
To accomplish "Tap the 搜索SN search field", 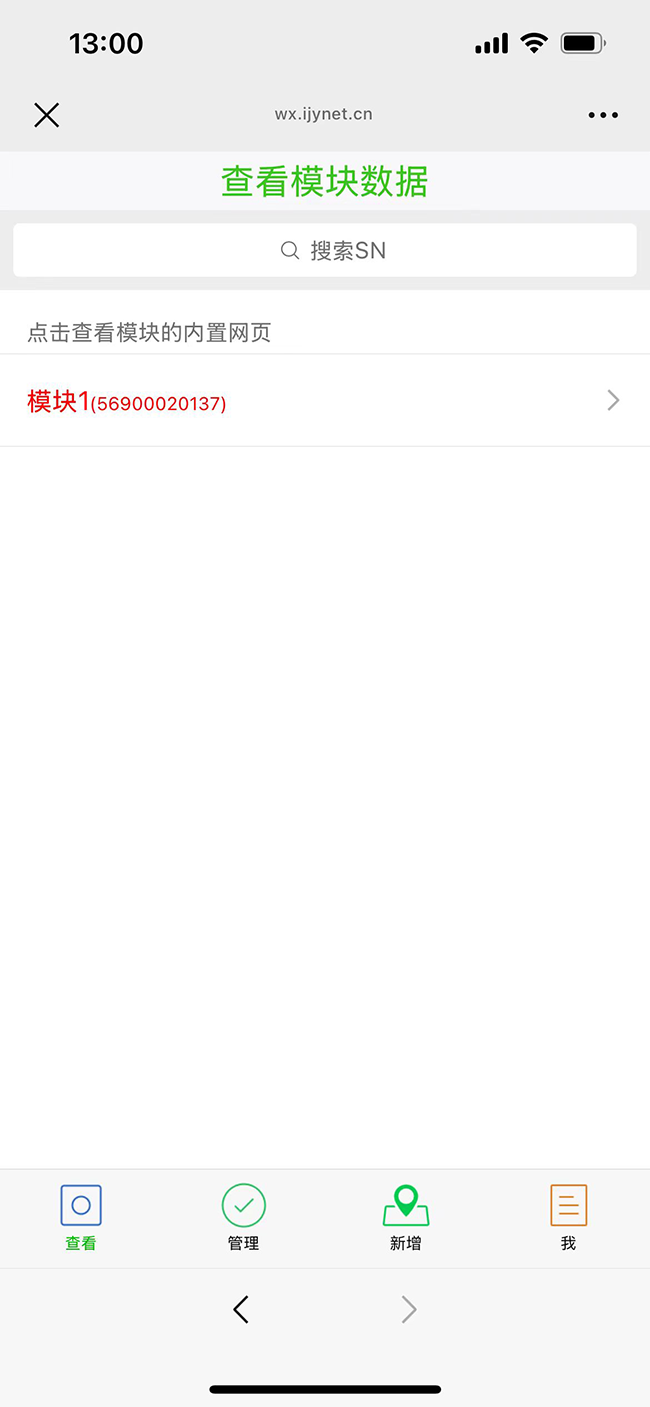I will click(325, 250).
